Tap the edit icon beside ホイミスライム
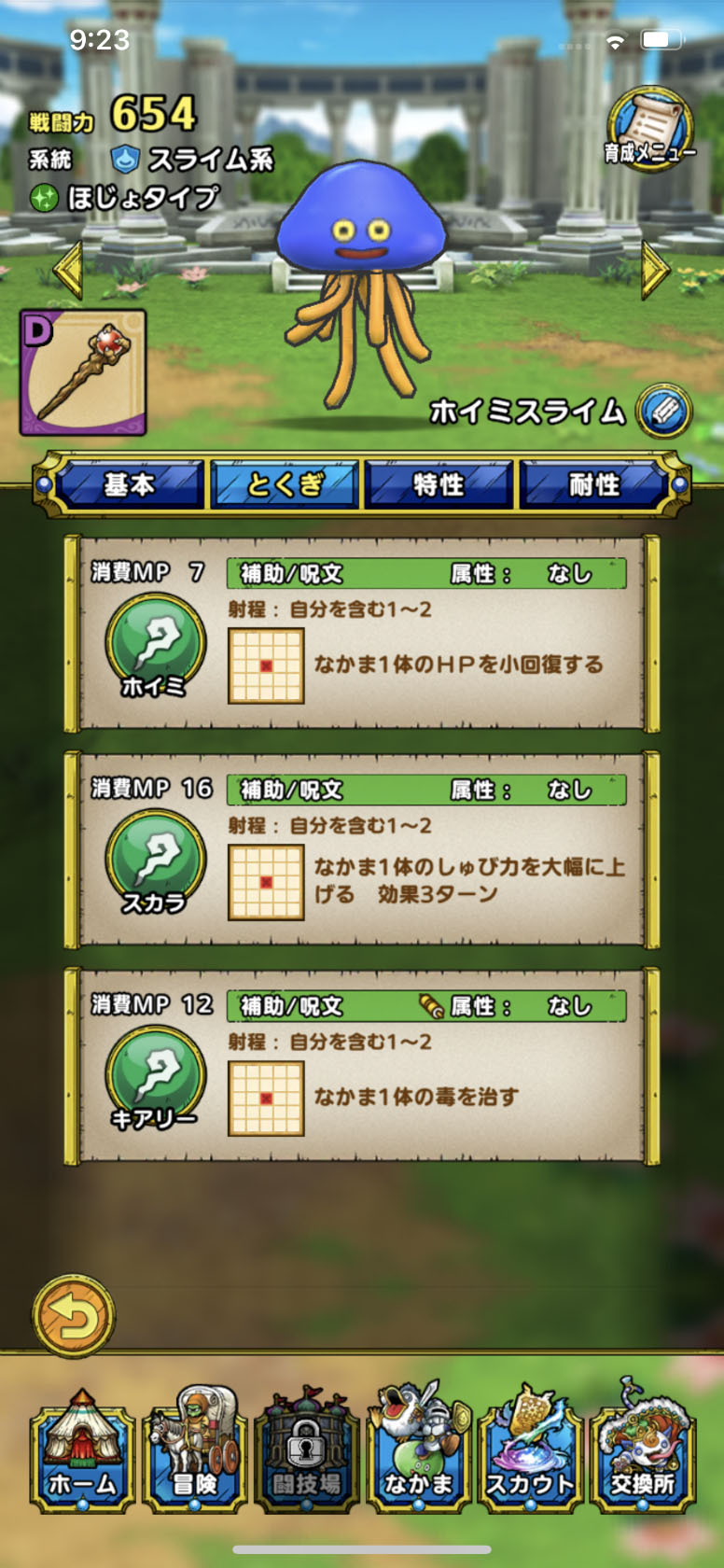 click(663, 411)
